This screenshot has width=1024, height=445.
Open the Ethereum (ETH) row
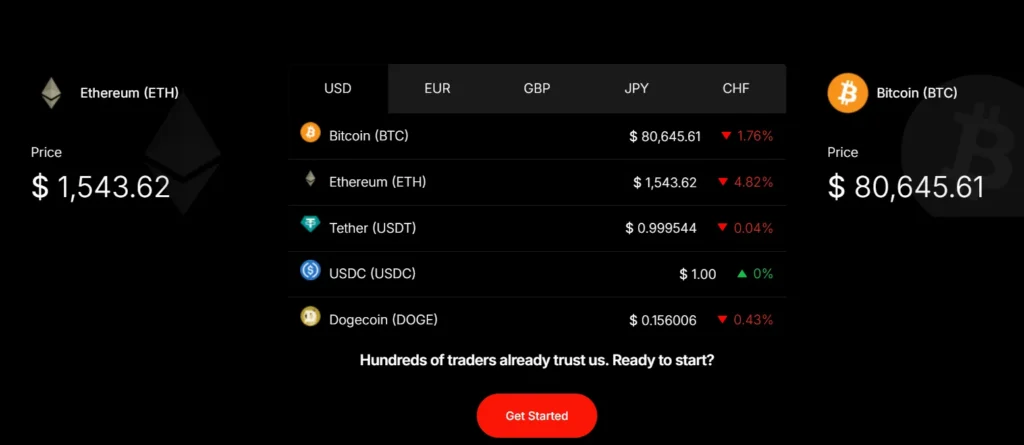coord(537,182)
